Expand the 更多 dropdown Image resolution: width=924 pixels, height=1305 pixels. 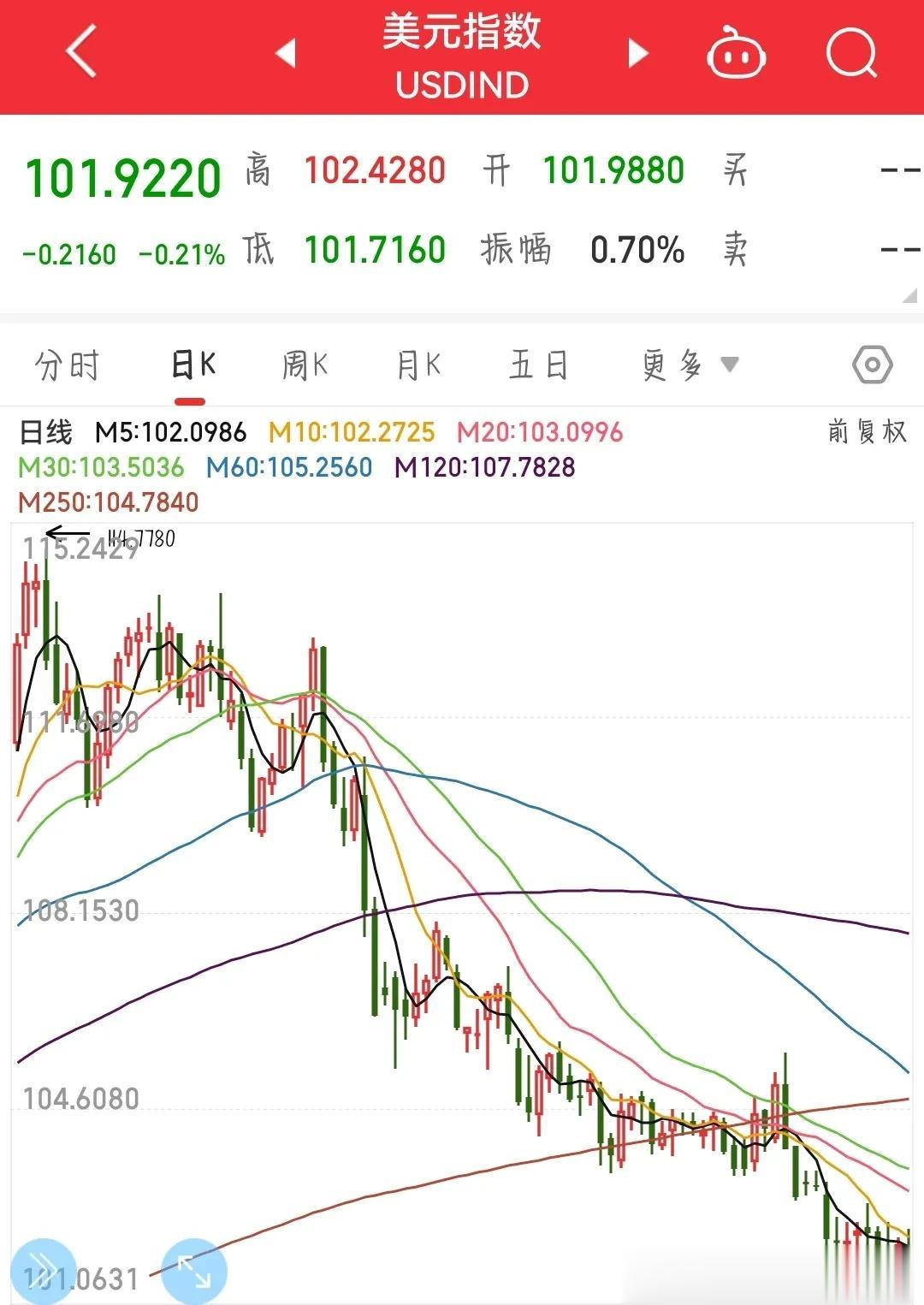click(690, 366)
